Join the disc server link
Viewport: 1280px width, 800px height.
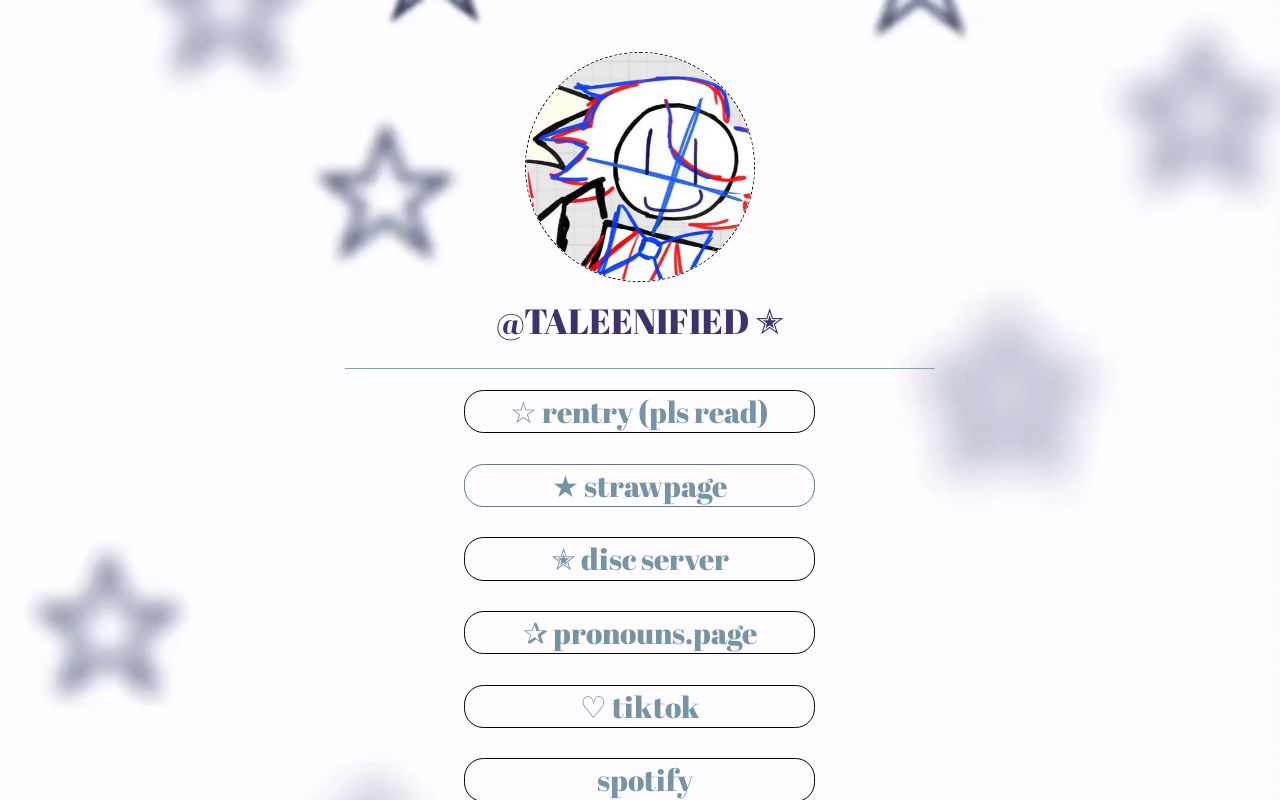point(639,559)
